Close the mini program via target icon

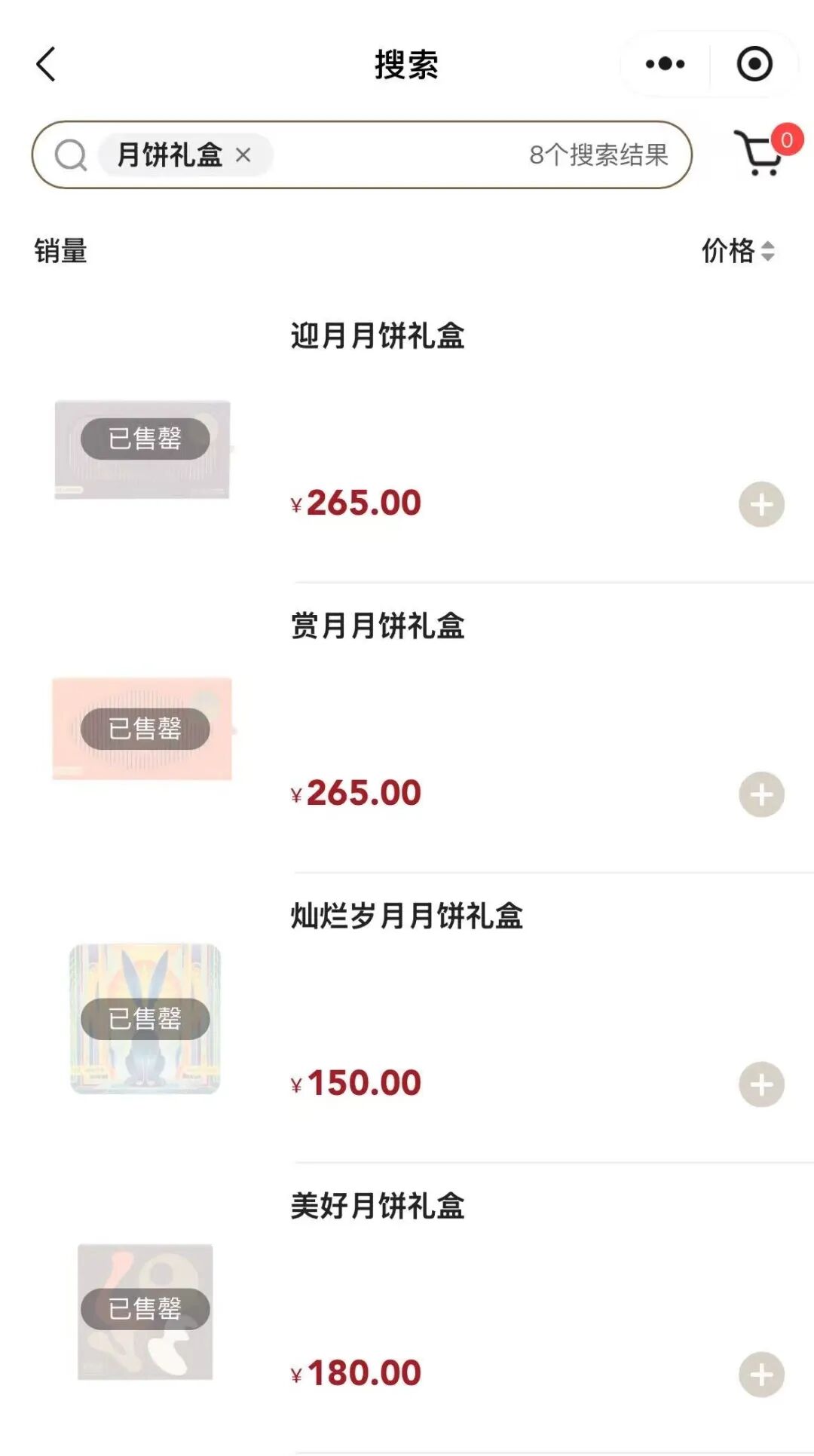point(754,64)
